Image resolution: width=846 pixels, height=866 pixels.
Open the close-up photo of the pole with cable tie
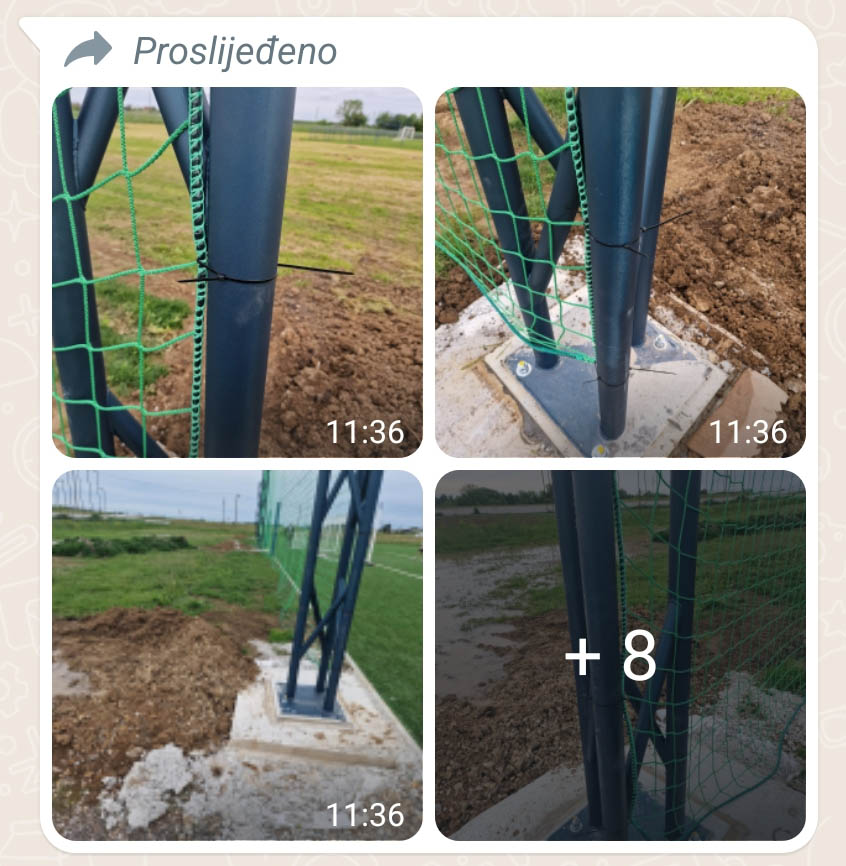pos(237,272)
